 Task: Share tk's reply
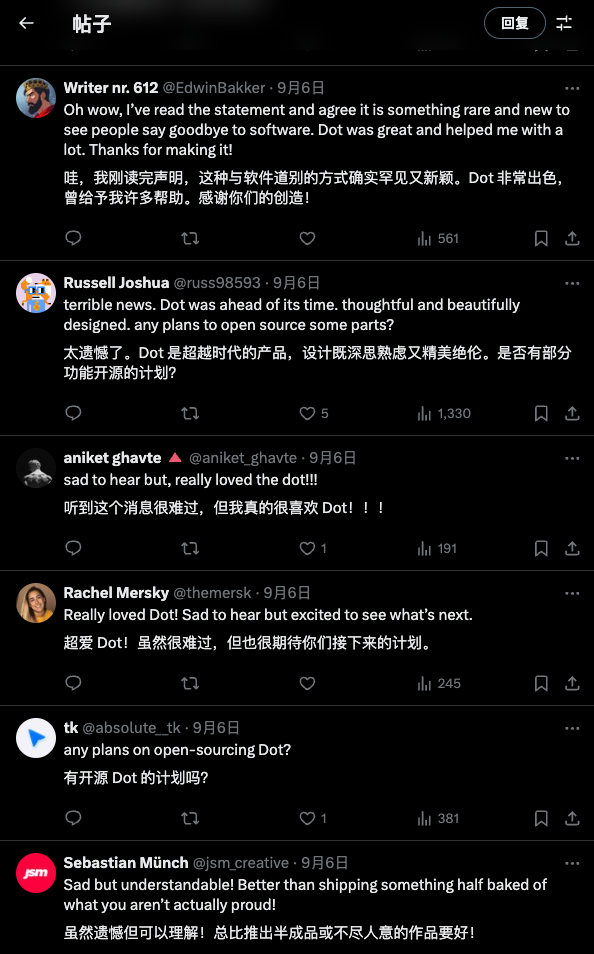tap(572, 818)
